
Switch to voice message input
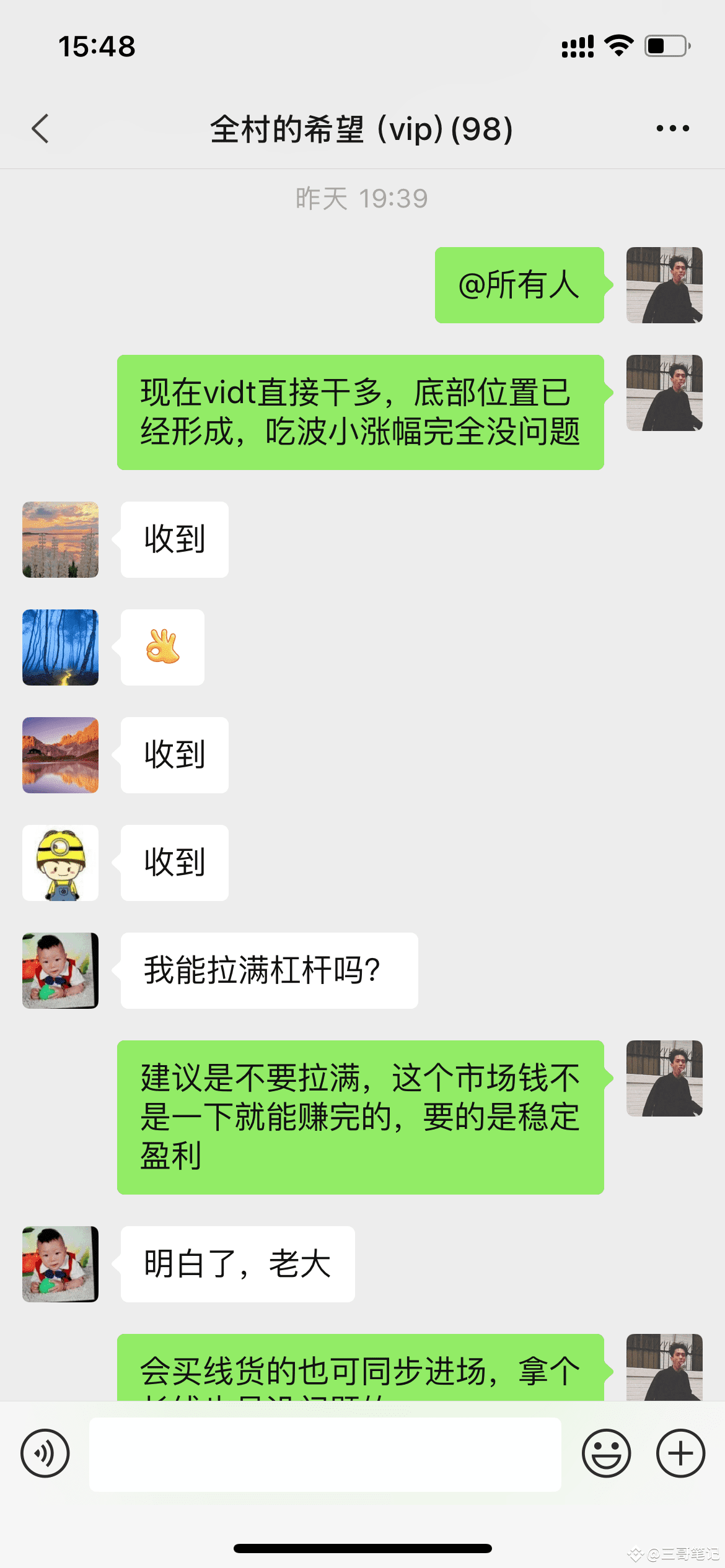(x=45, y=1453)
